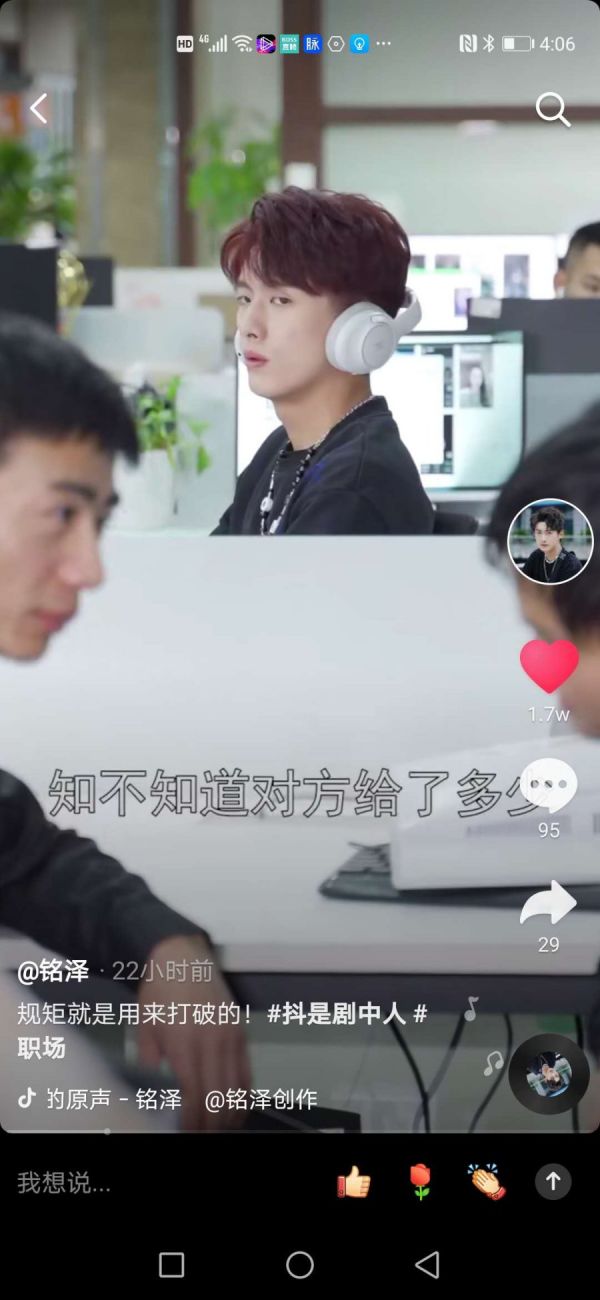Open search with the magnifier icon

coord(552,109)
